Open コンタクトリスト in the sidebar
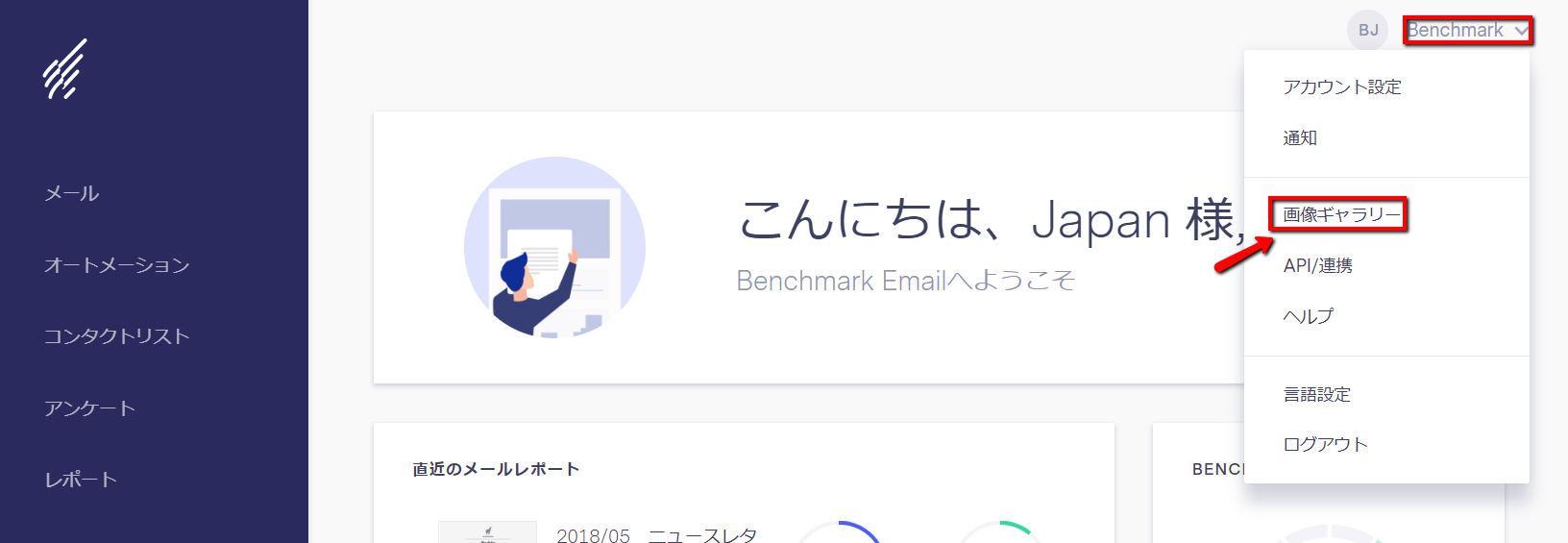The height and width of the screenshot is (543, 1568). click(x=116, y=336)
